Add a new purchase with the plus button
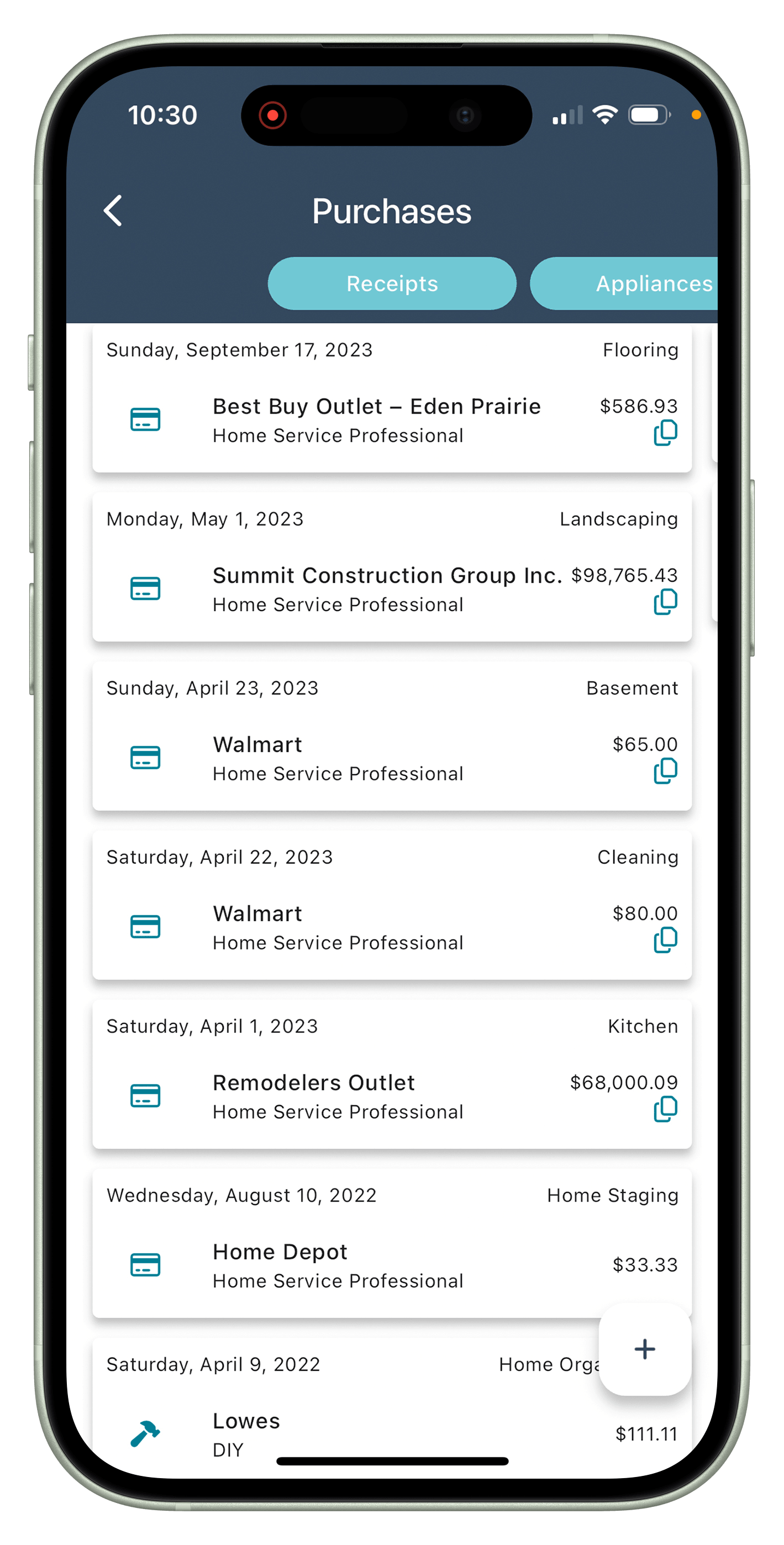Viewport: 784px width, 1545px height. point(645,1349)
